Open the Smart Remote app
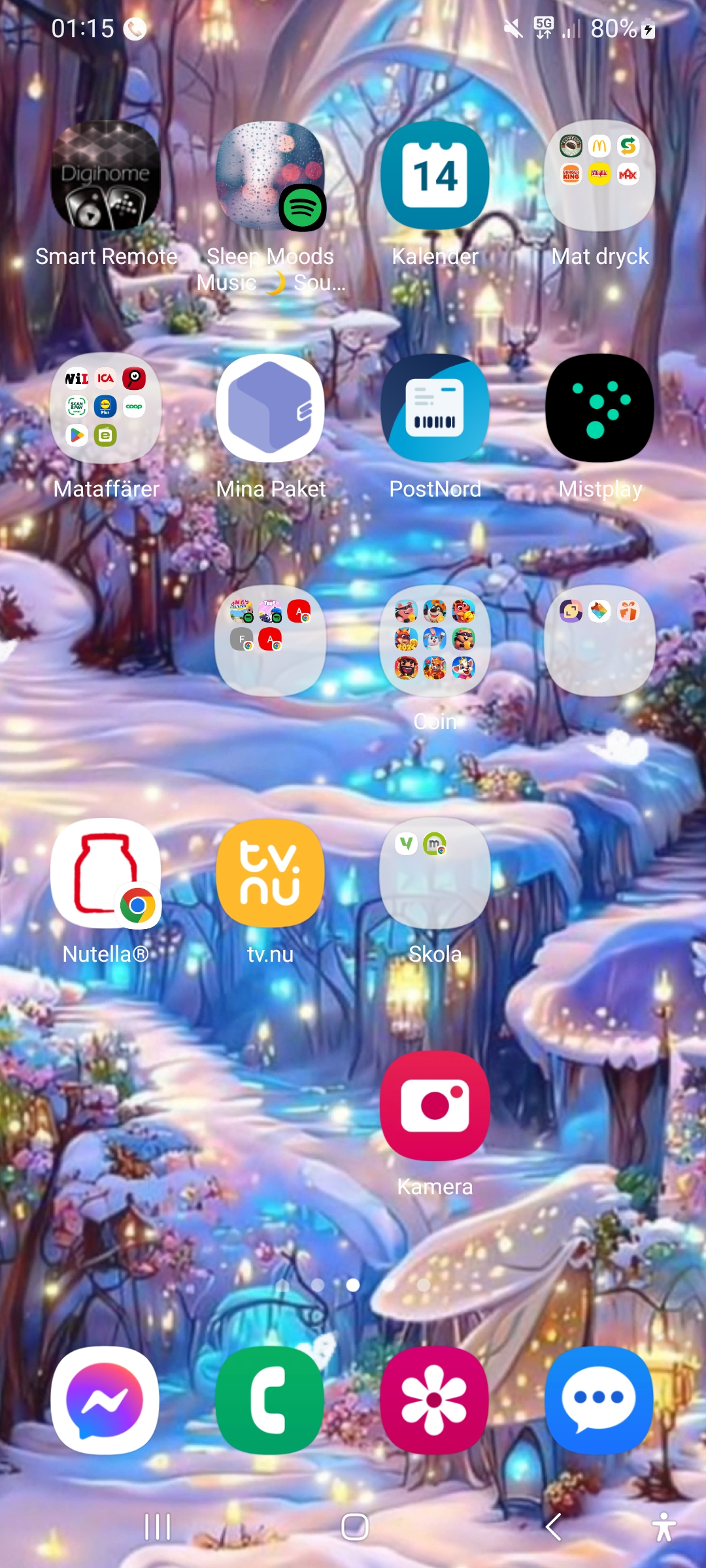 106,176
